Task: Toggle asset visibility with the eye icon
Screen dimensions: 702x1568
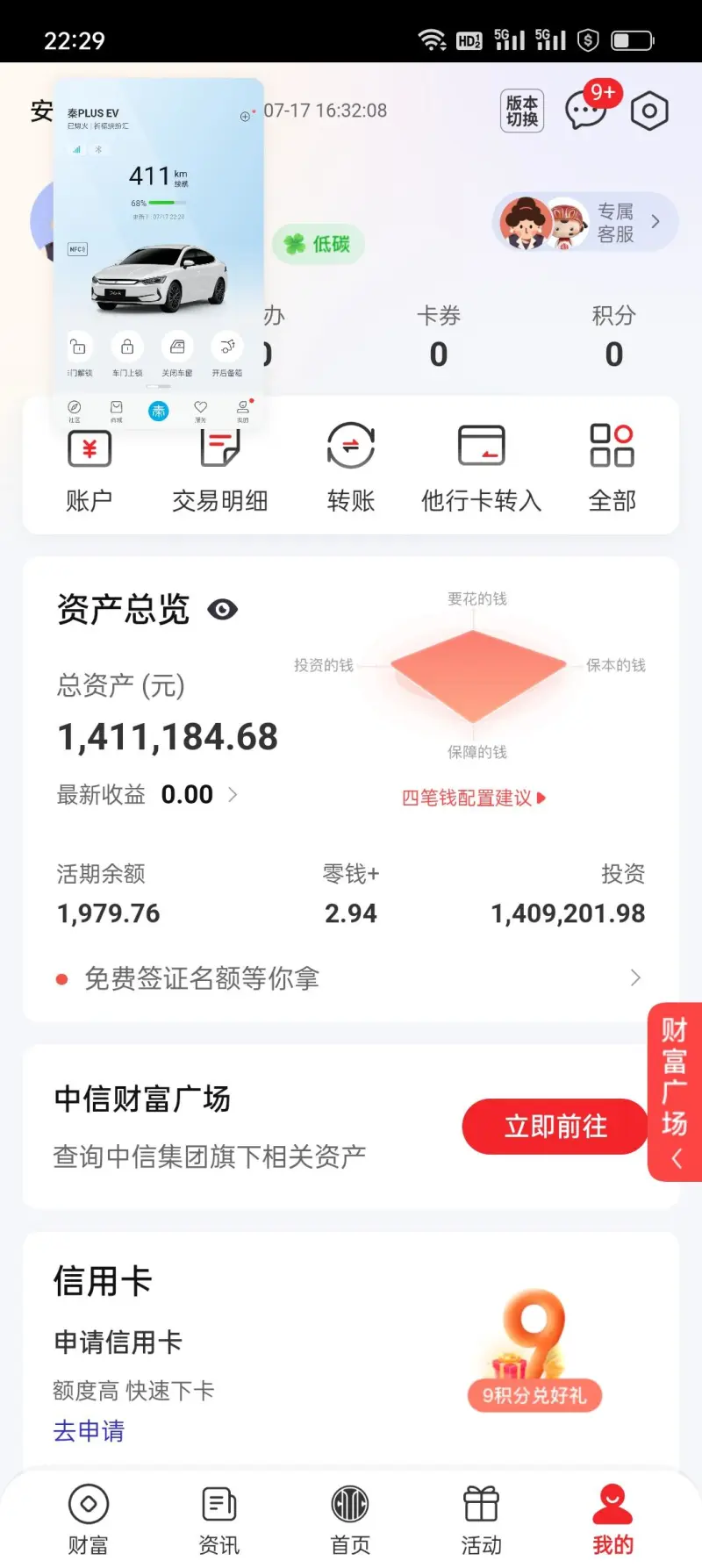Action: (223, 609)
